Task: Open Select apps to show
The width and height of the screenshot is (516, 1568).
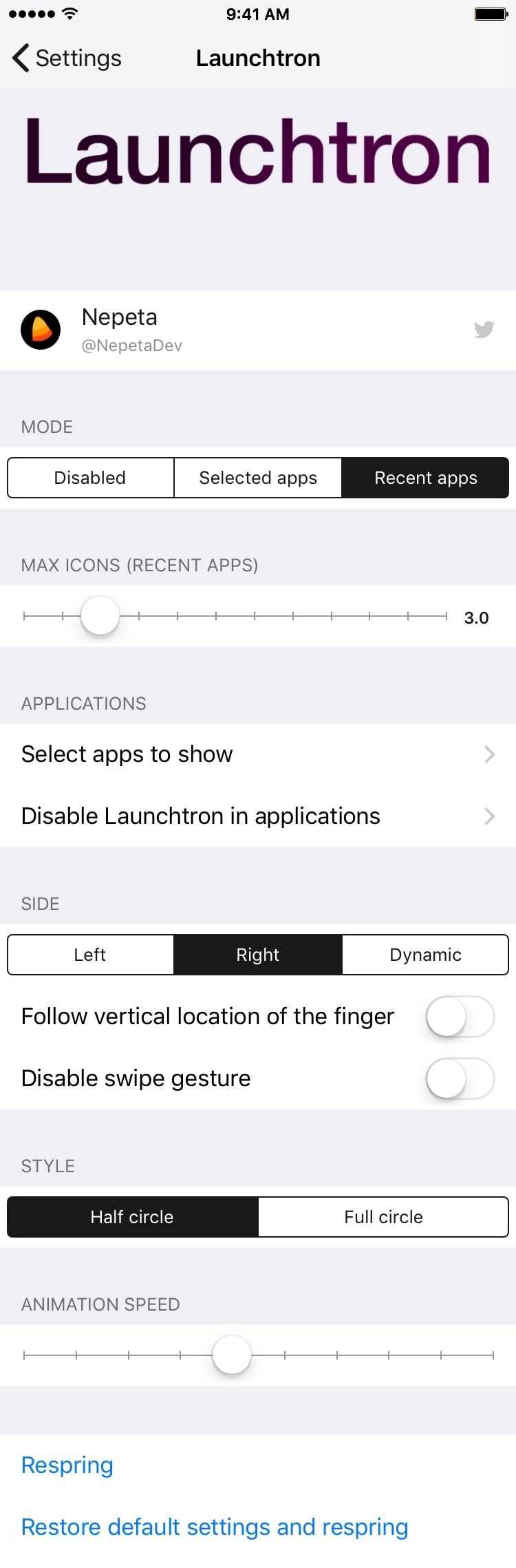Action: click(258, 754)
